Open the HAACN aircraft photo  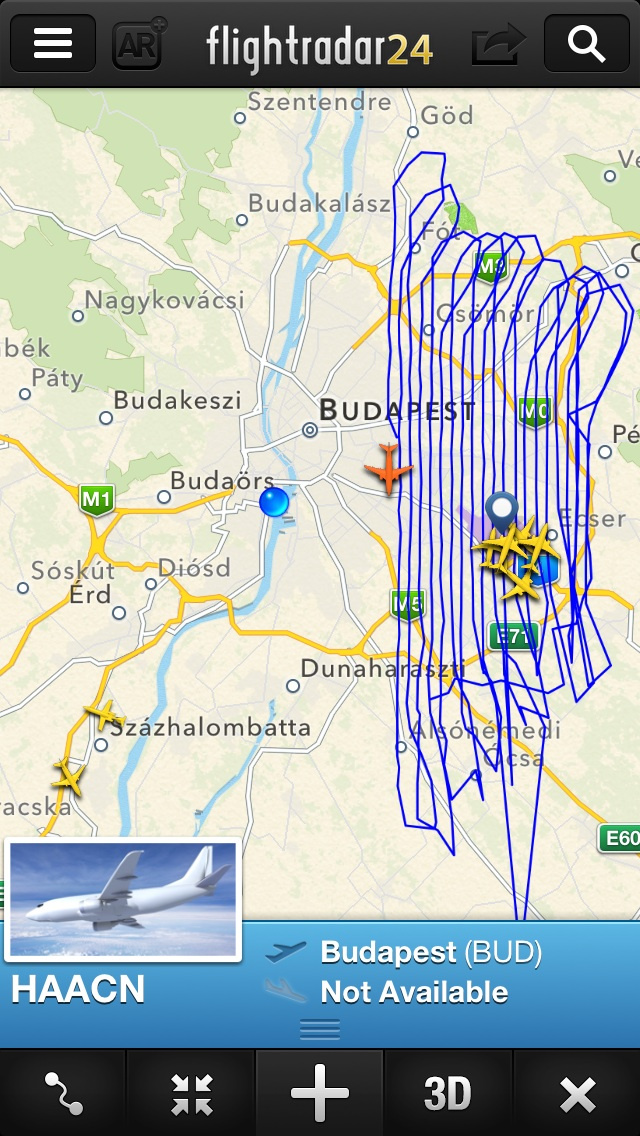pyautogui.click(x=124, y=900)
